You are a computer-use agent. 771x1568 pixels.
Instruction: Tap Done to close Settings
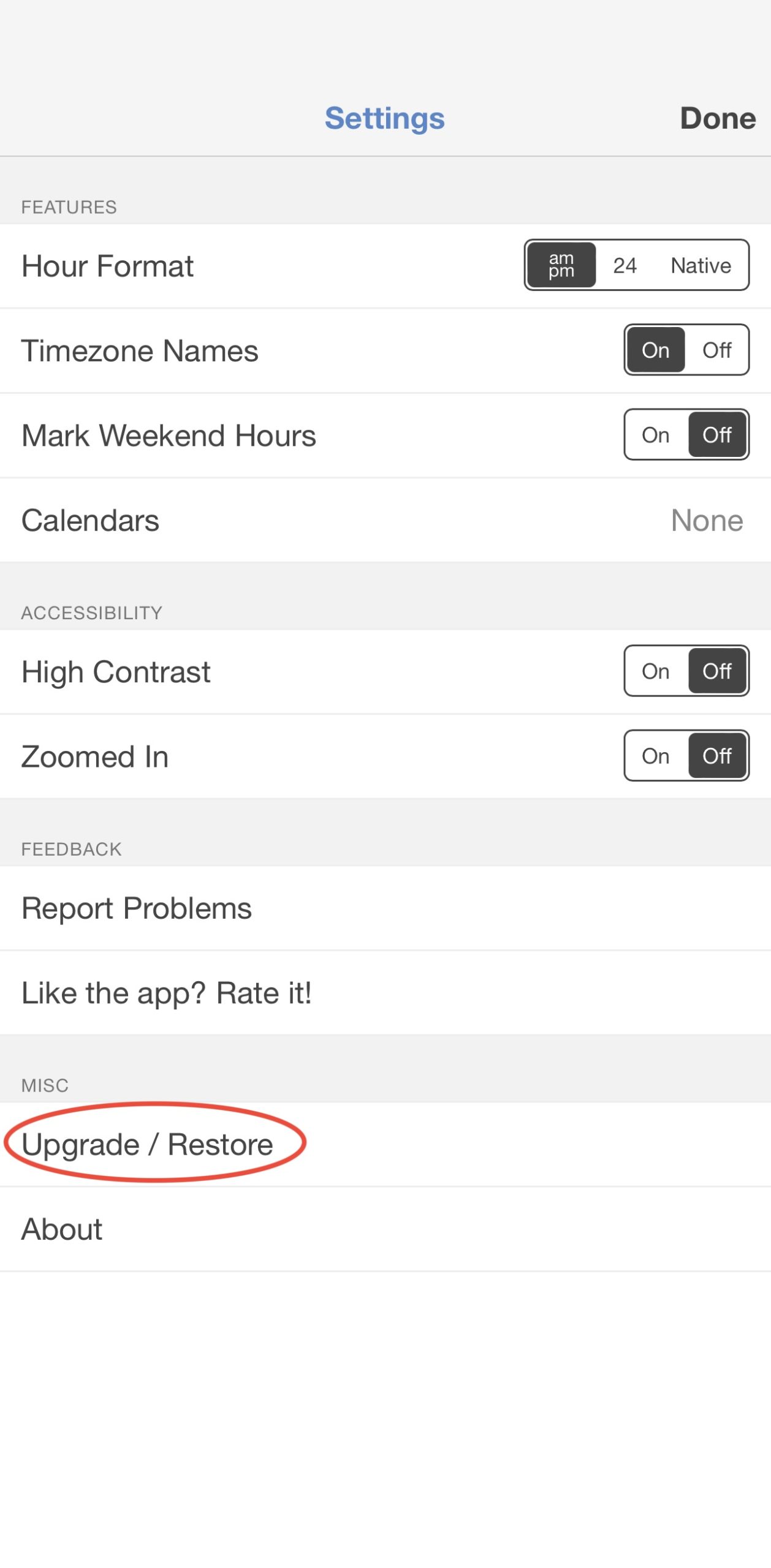[x=718, y=118]
